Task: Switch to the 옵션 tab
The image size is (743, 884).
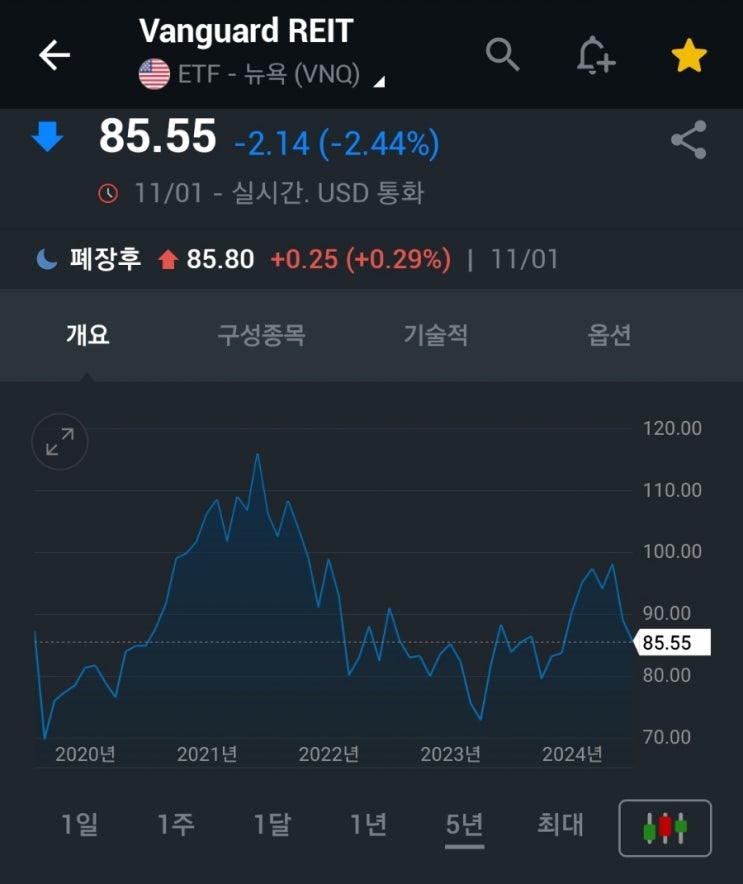Action: [x=609, y=335]
